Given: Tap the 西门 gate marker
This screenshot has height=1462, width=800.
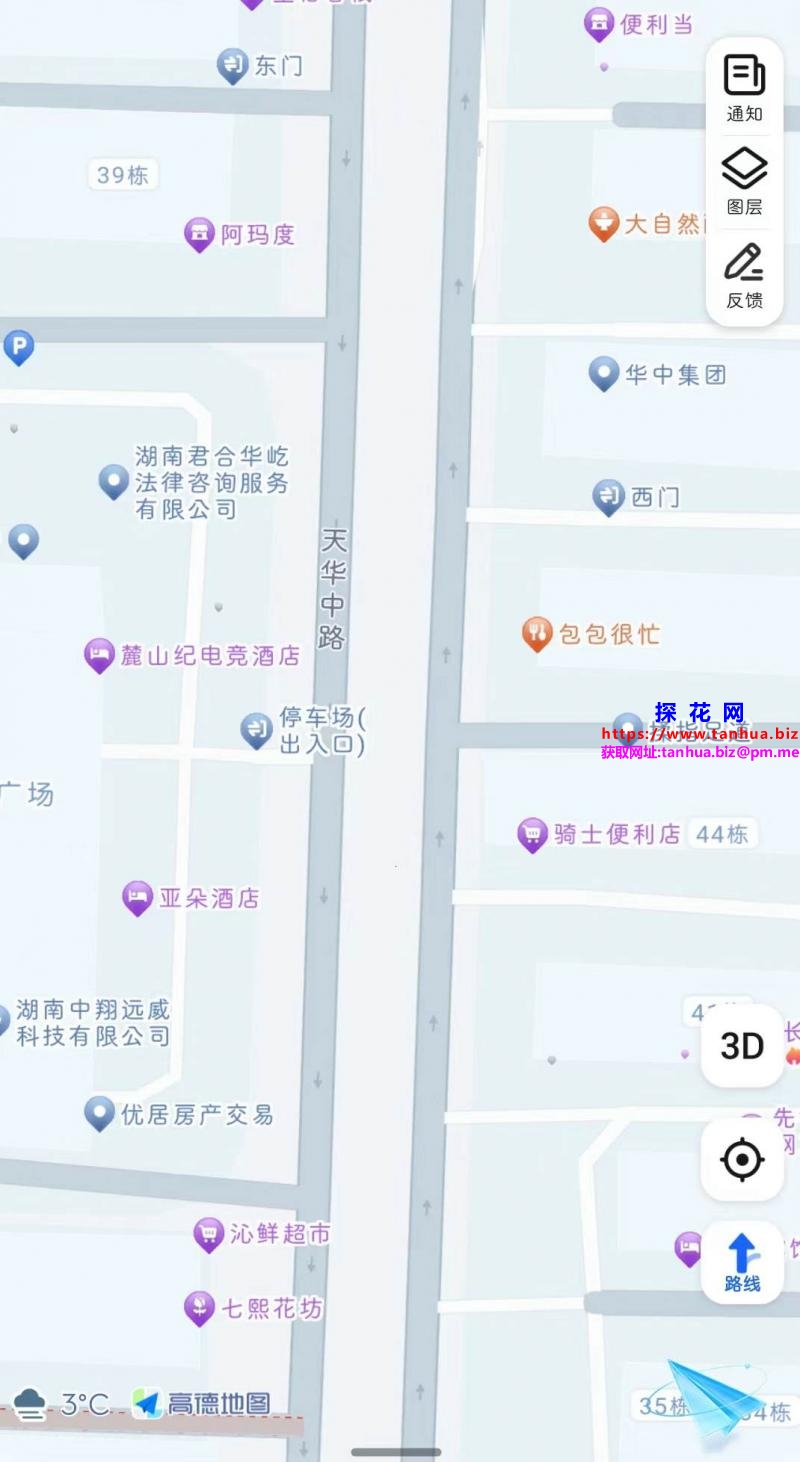Looking at the screenshot, I should point(608,496).
